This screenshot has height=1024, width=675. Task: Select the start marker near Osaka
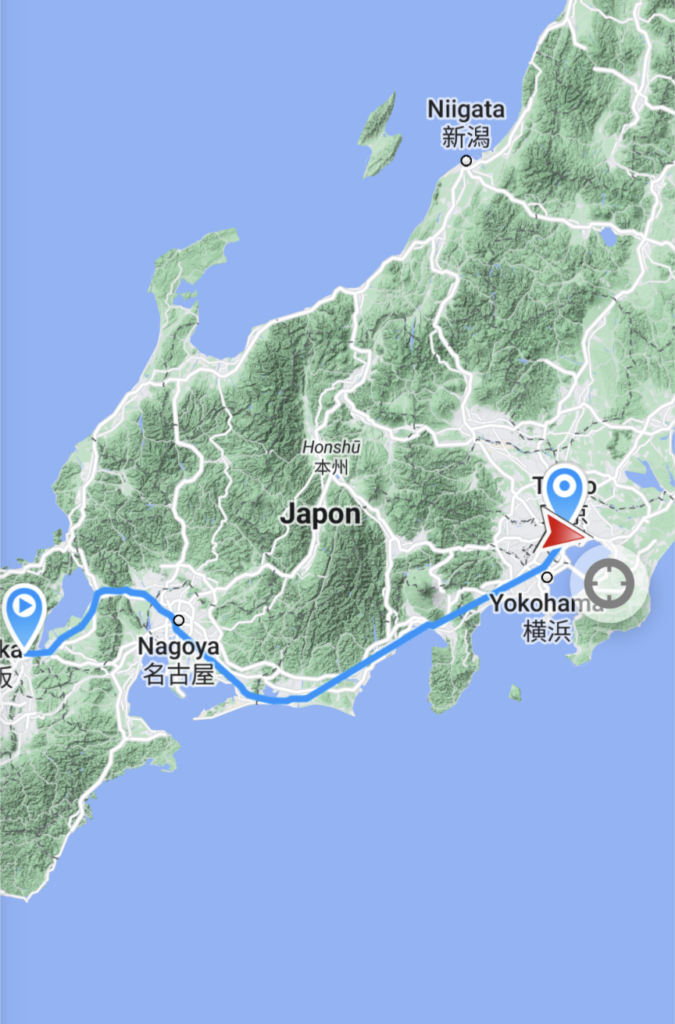(x=24, y=608)
